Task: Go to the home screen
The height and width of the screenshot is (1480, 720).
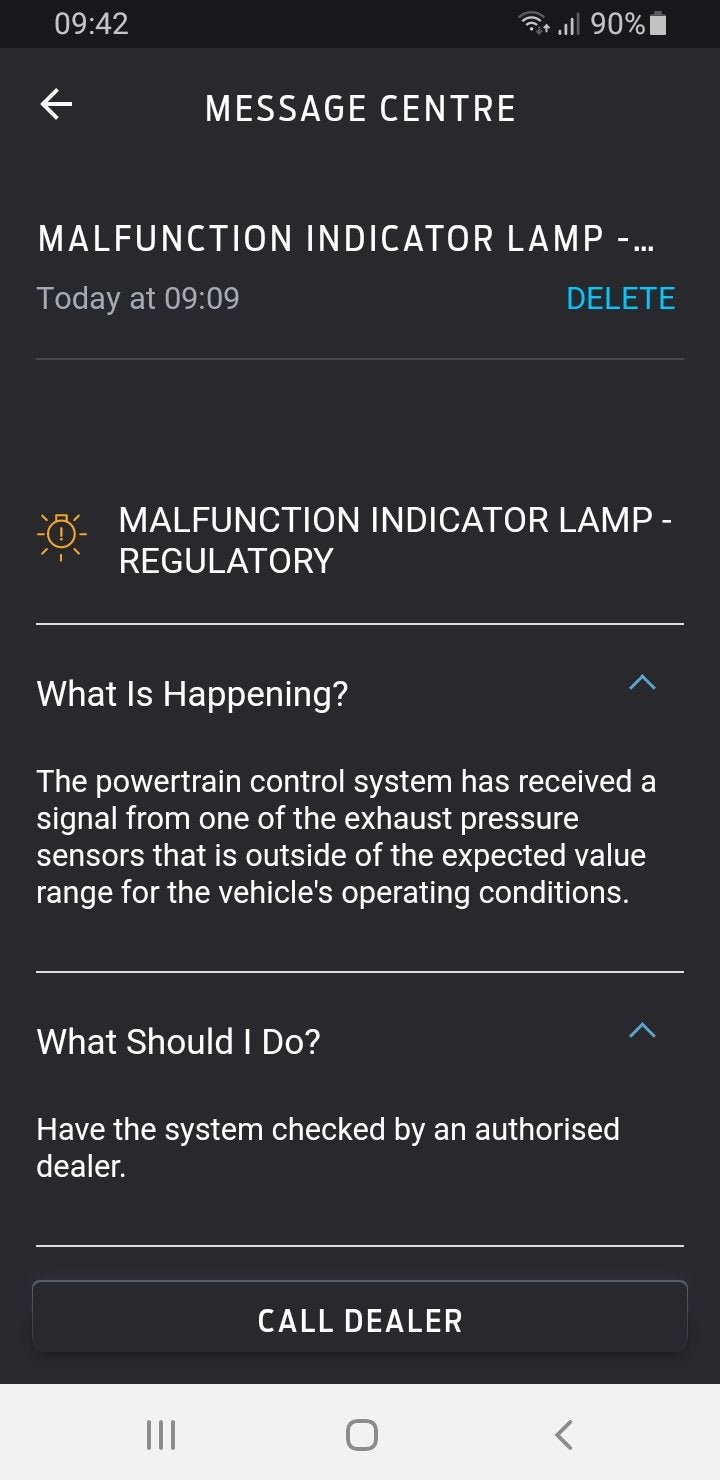Action: [x=361, y=1435]
